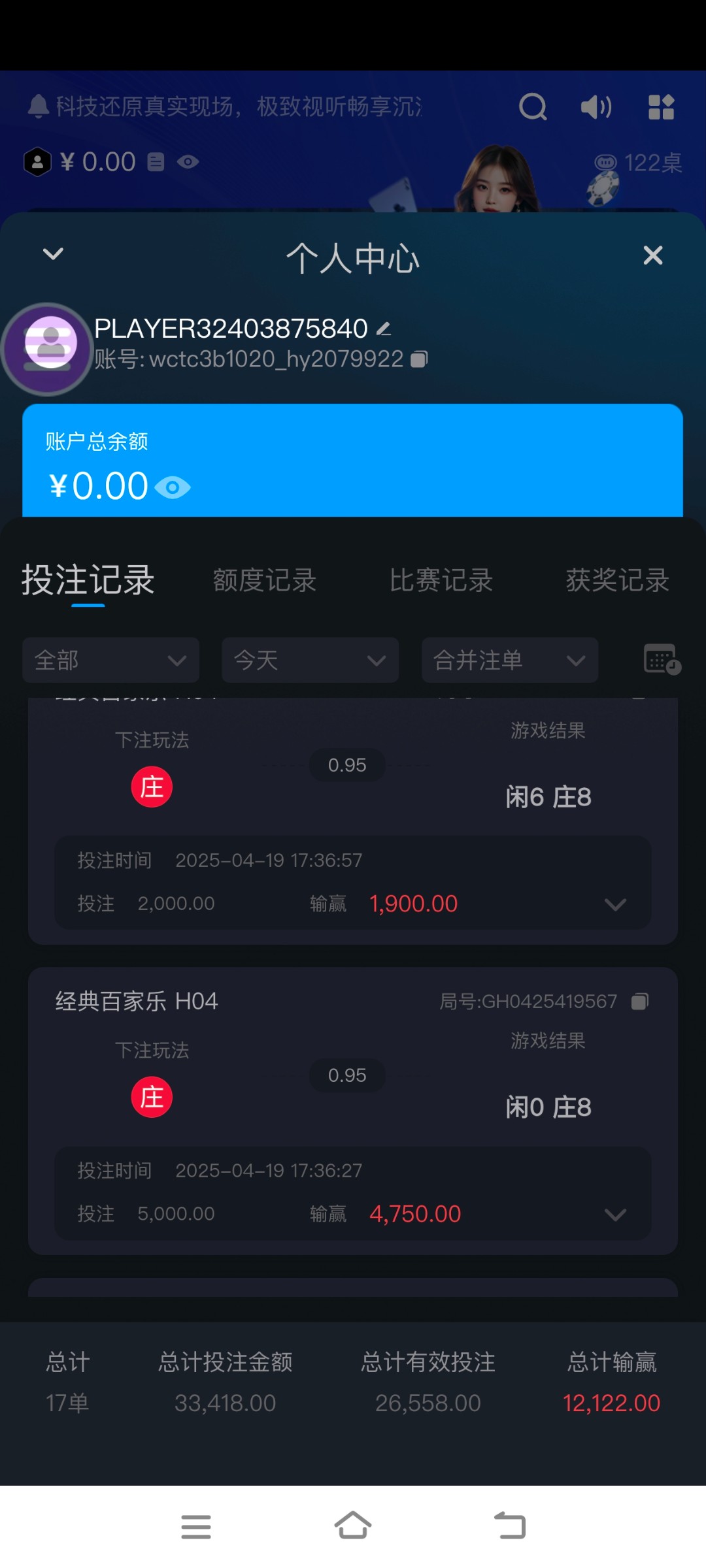Mute the sound with the speaker icon

click(596, 106)
